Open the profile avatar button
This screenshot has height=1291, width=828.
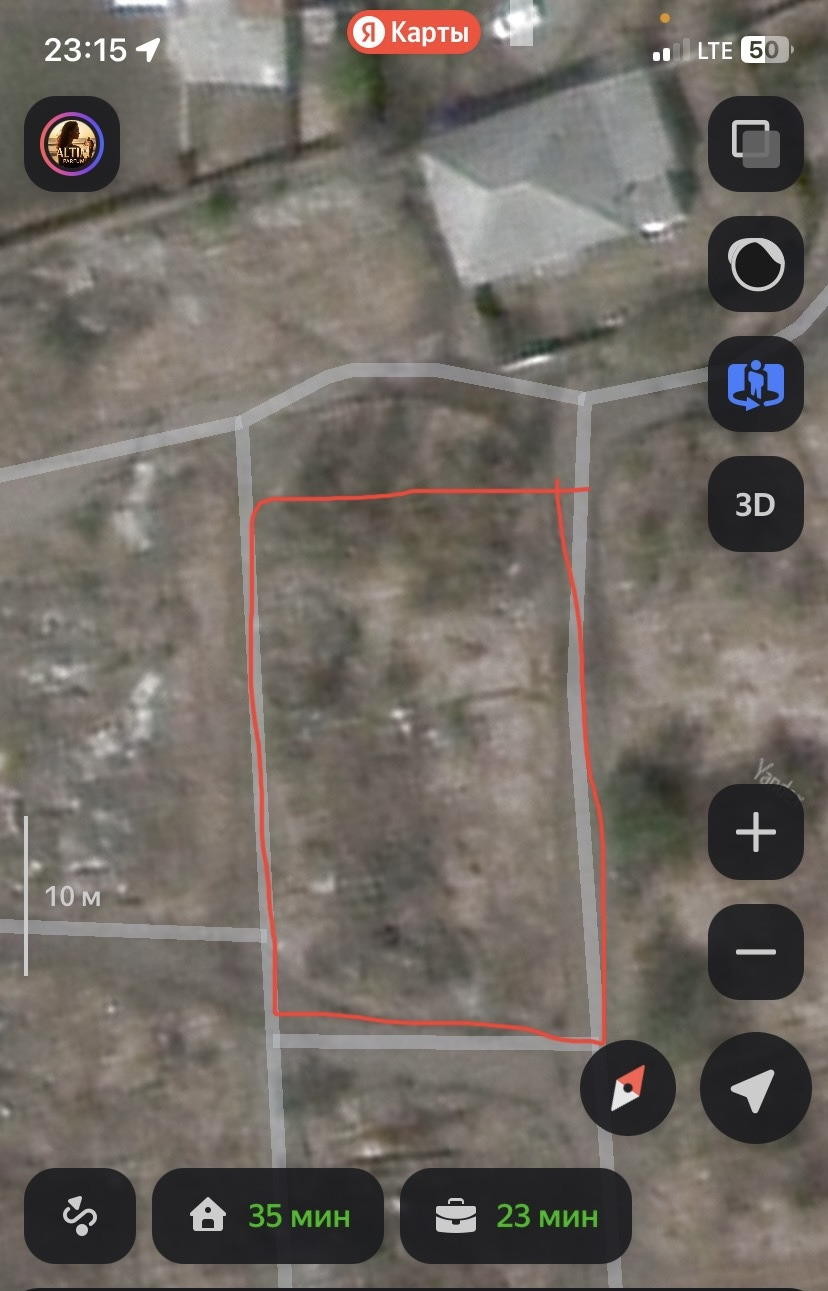[72, 144]
